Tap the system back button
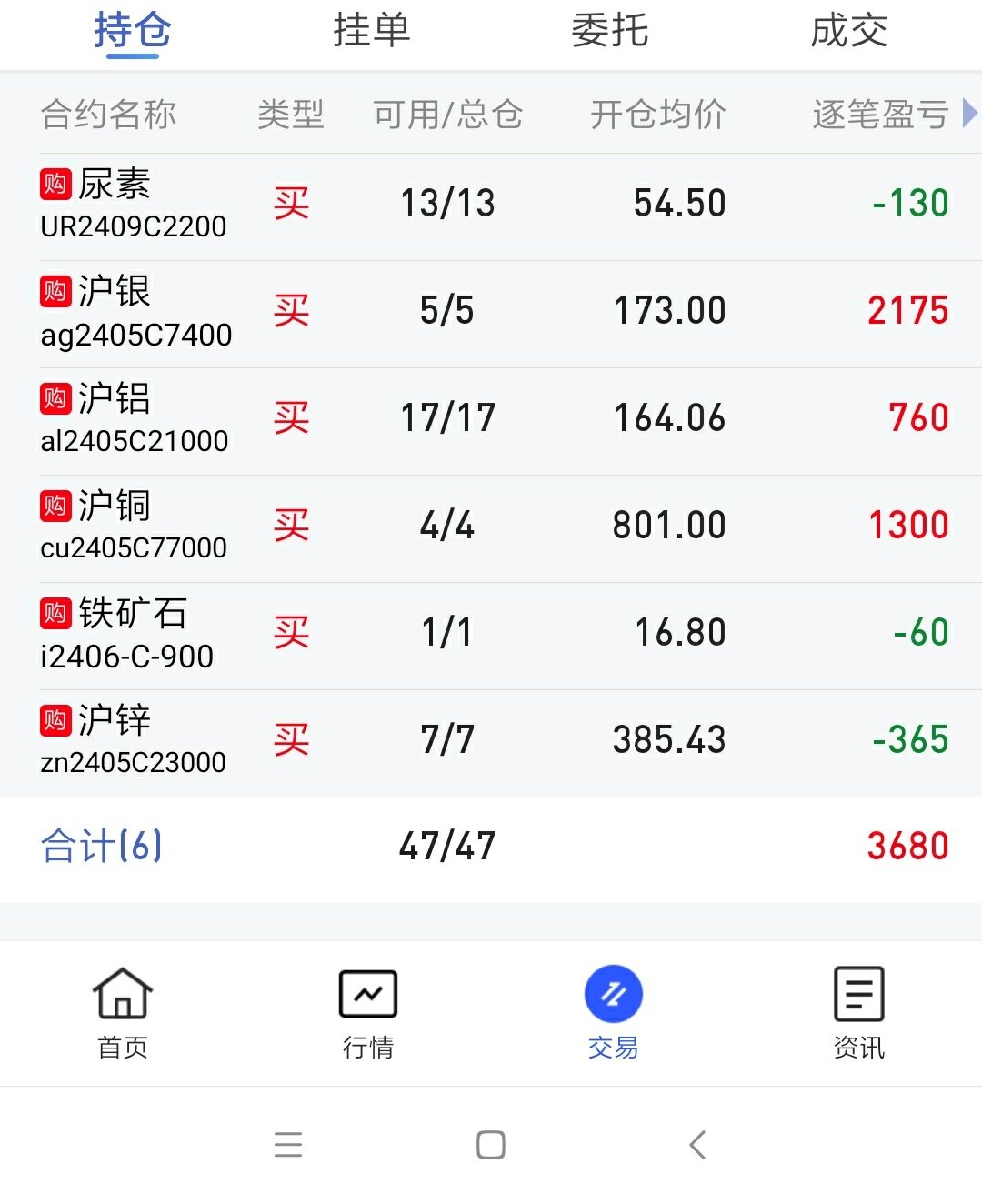 coord(697,1145)
